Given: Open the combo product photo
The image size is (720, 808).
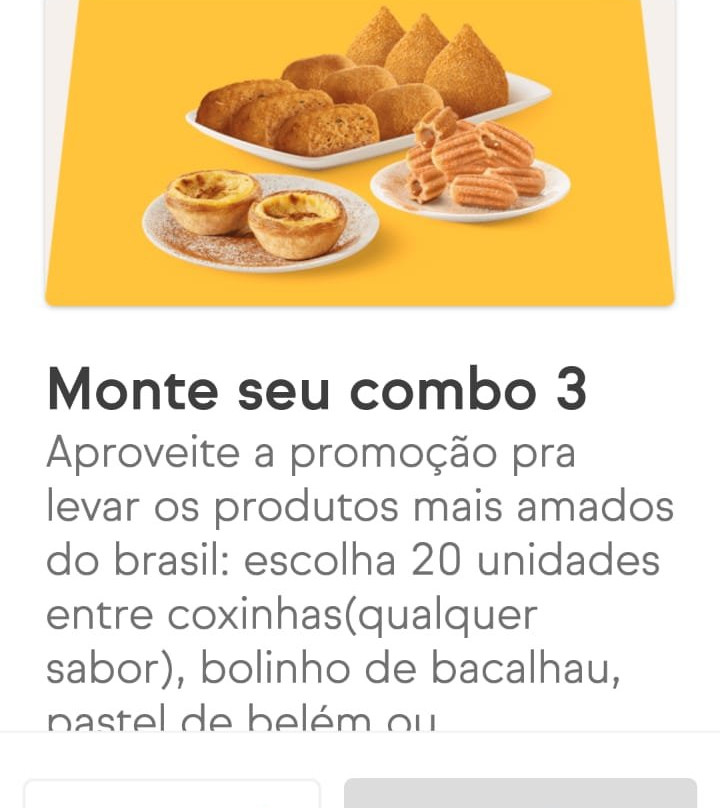Looking at the screenshot, I should click(x=360, y=150).
